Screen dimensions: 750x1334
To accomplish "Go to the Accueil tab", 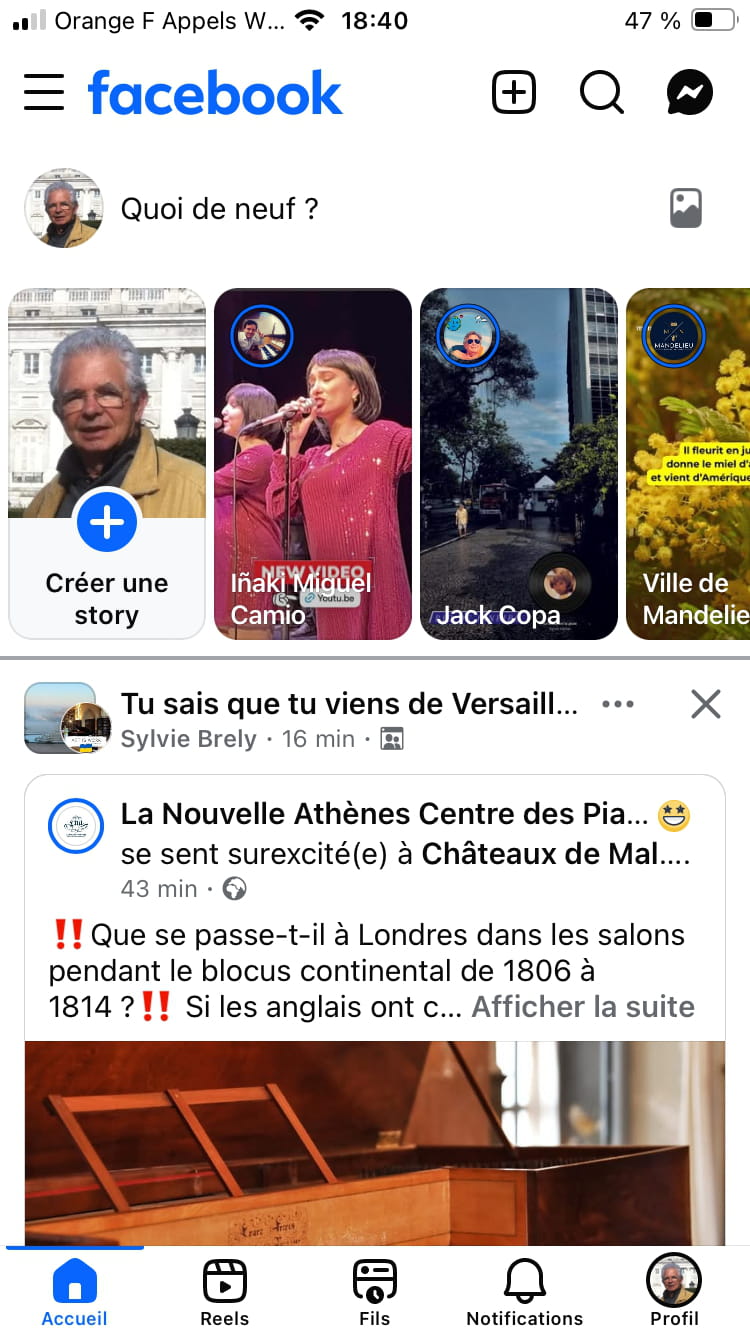I will click(75, 1291).
